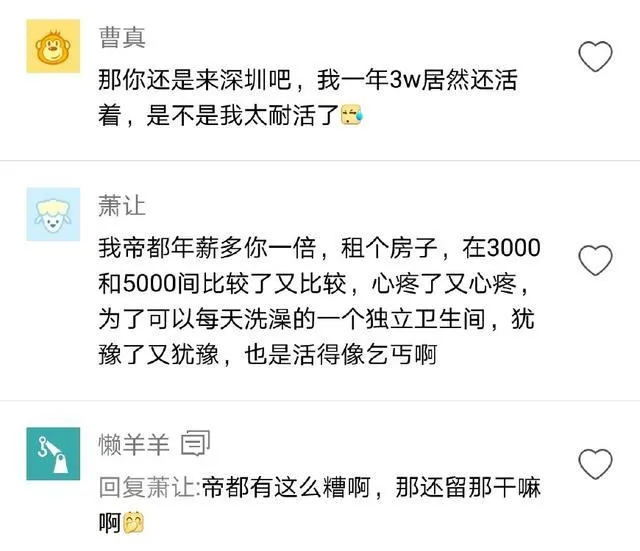Open the message icon beside 懒羊羊
The height and width of the screenshot is (551, 640).
coord(197,443)
